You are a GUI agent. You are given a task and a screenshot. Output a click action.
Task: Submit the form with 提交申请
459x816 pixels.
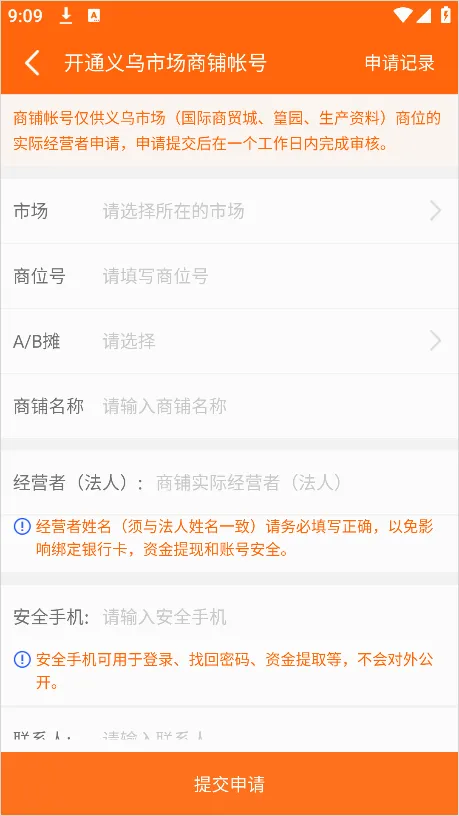(x=230, y=784)
